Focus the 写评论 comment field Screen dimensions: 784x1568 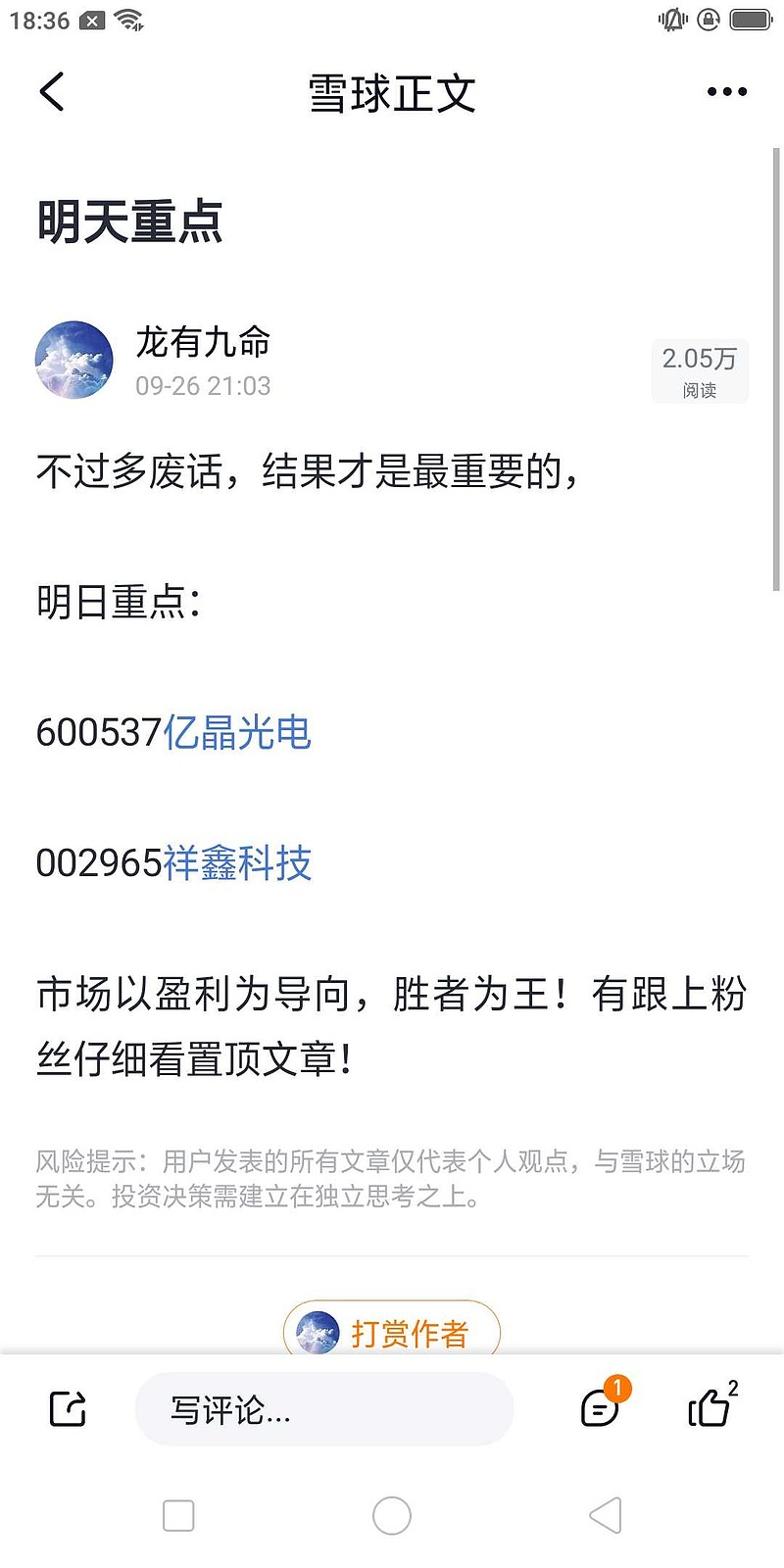coord(324,1409)
